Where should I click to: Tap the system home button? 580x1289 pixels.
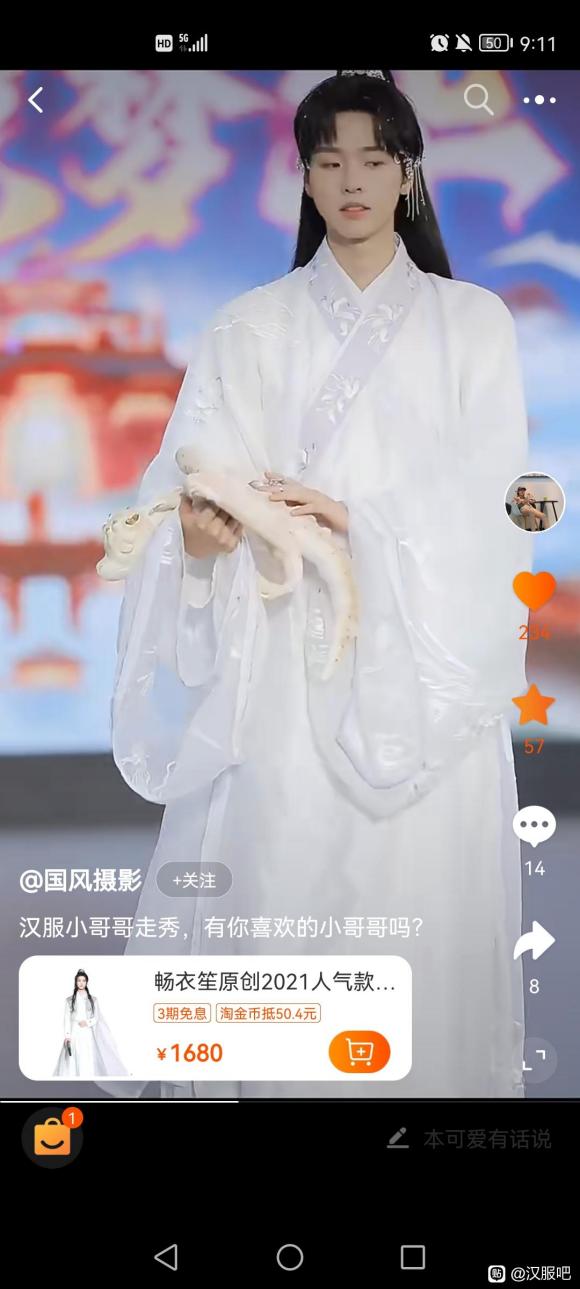(290, 1257)
